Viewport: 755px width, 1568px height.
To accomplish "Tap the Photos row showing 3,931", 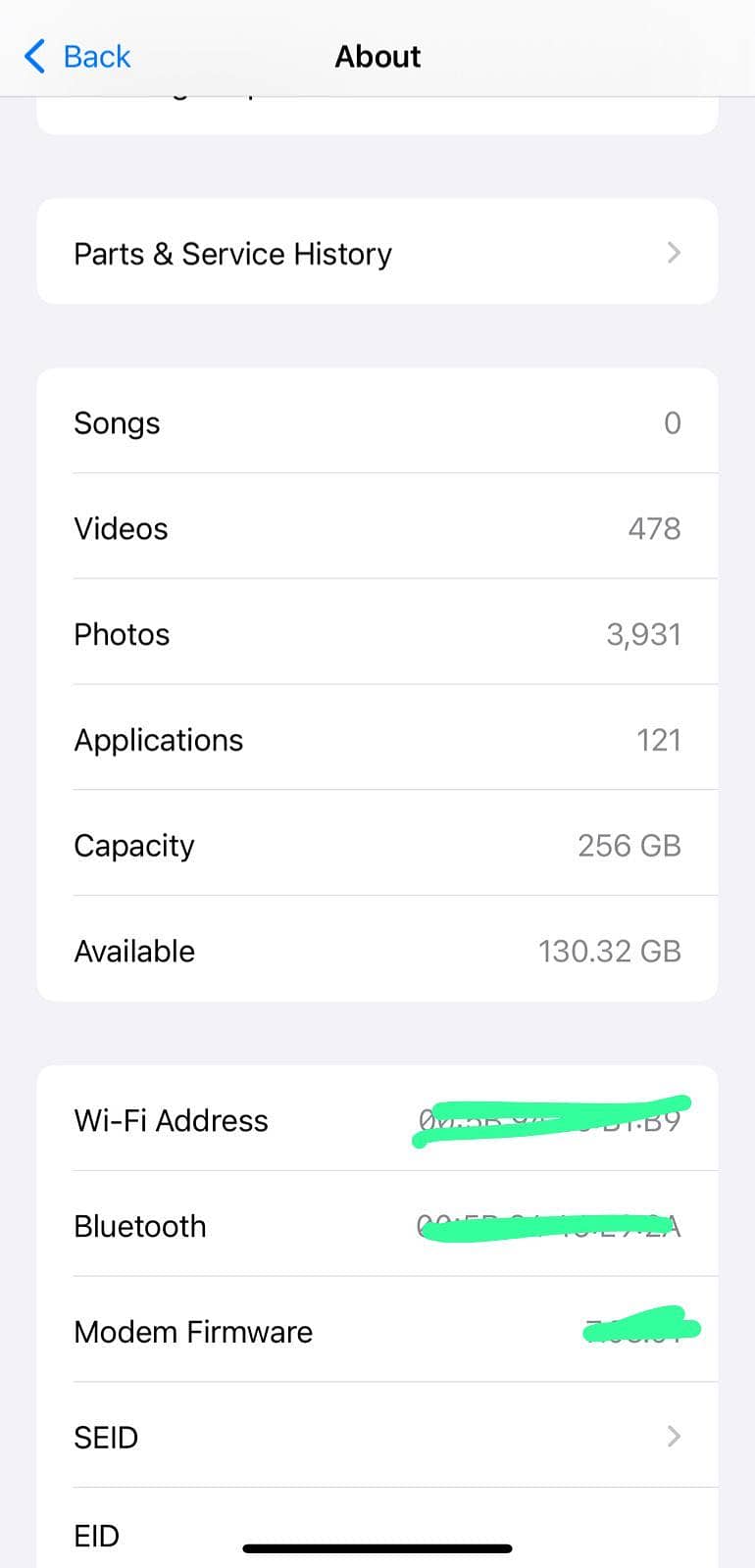I will (x=377, y=633).
